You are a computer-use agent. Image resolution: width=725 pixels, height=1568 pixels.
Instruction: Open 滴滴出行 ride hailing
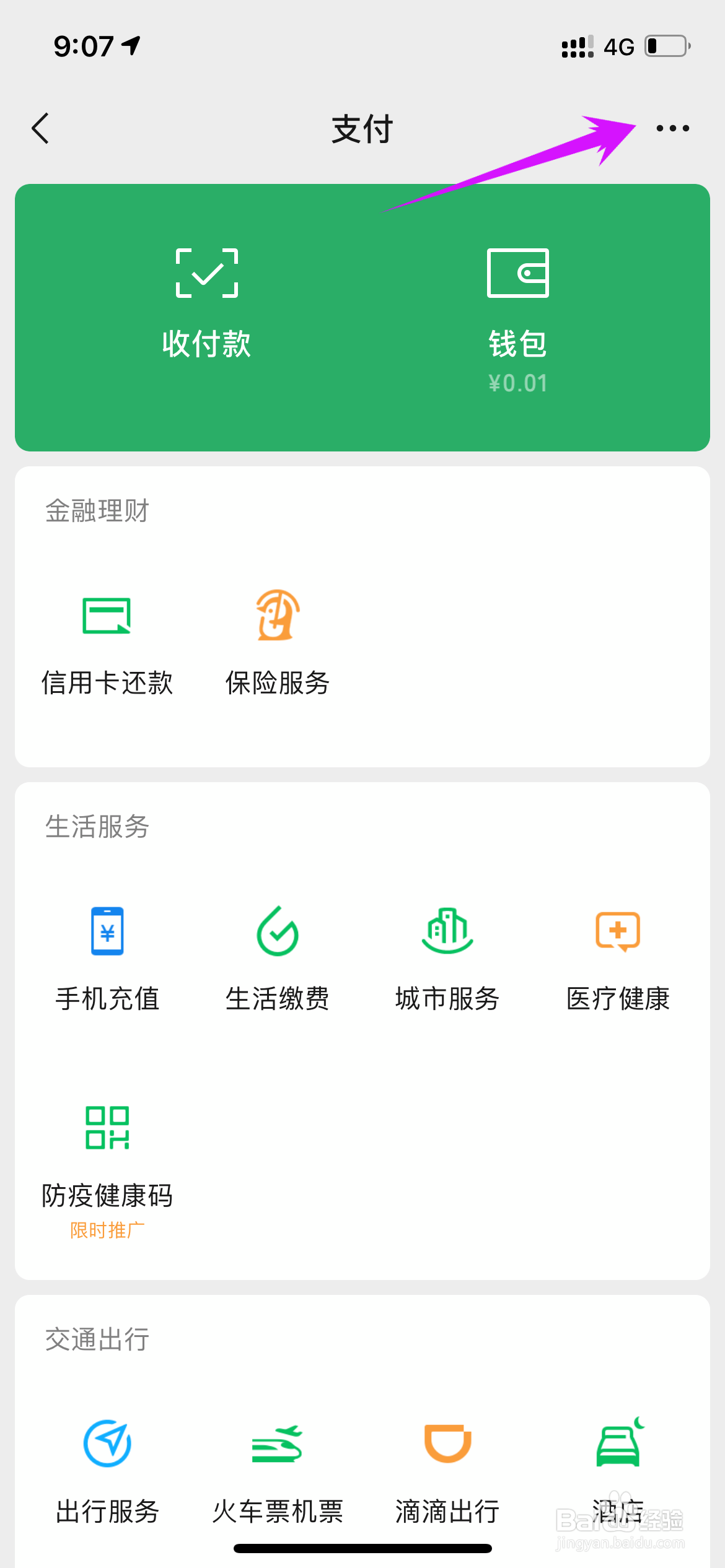(447, 1471)
